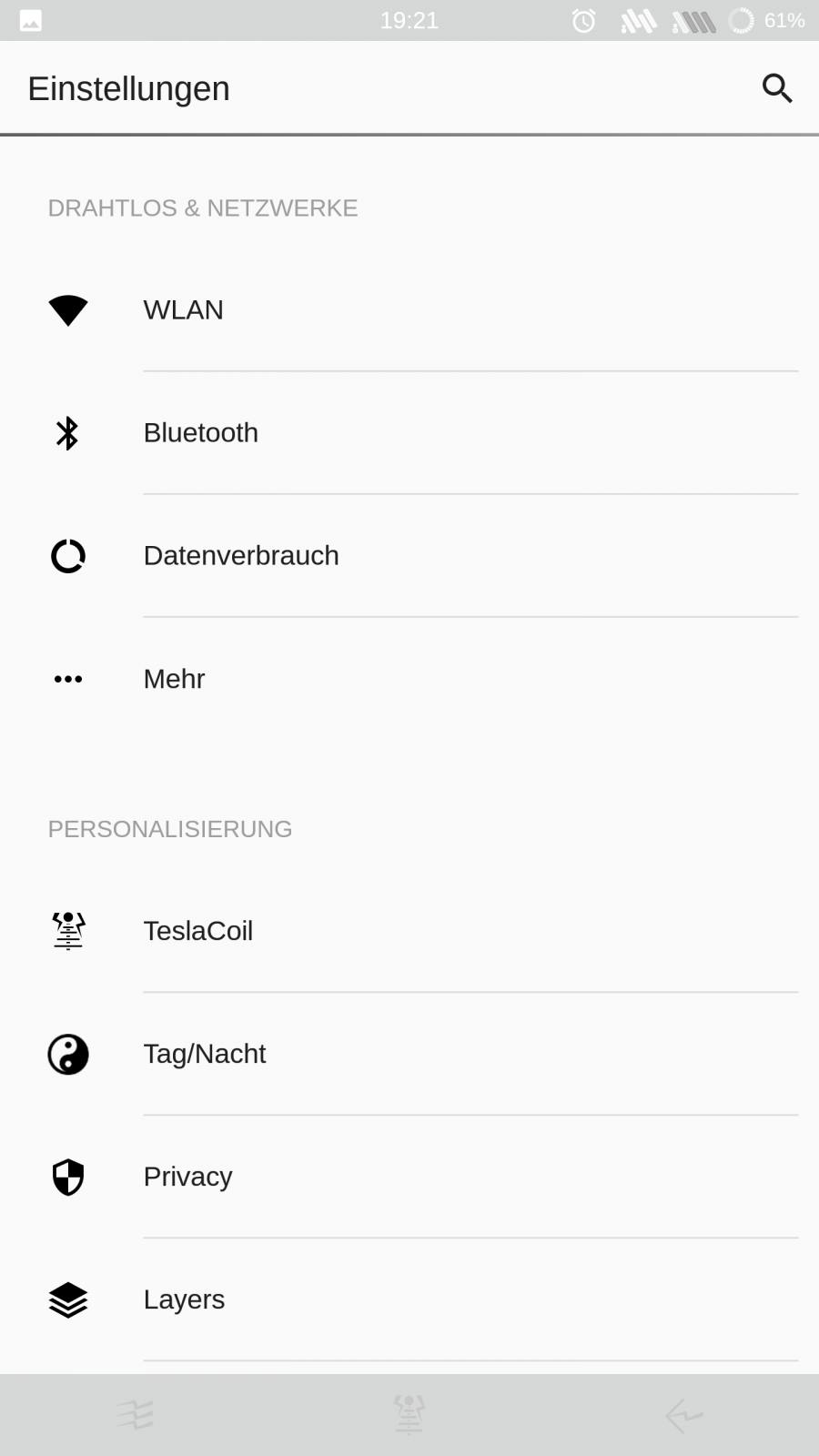Open Tag/Nacht settings
Viewport: 819px width, 1456px height.
[x=409, y=1054]
